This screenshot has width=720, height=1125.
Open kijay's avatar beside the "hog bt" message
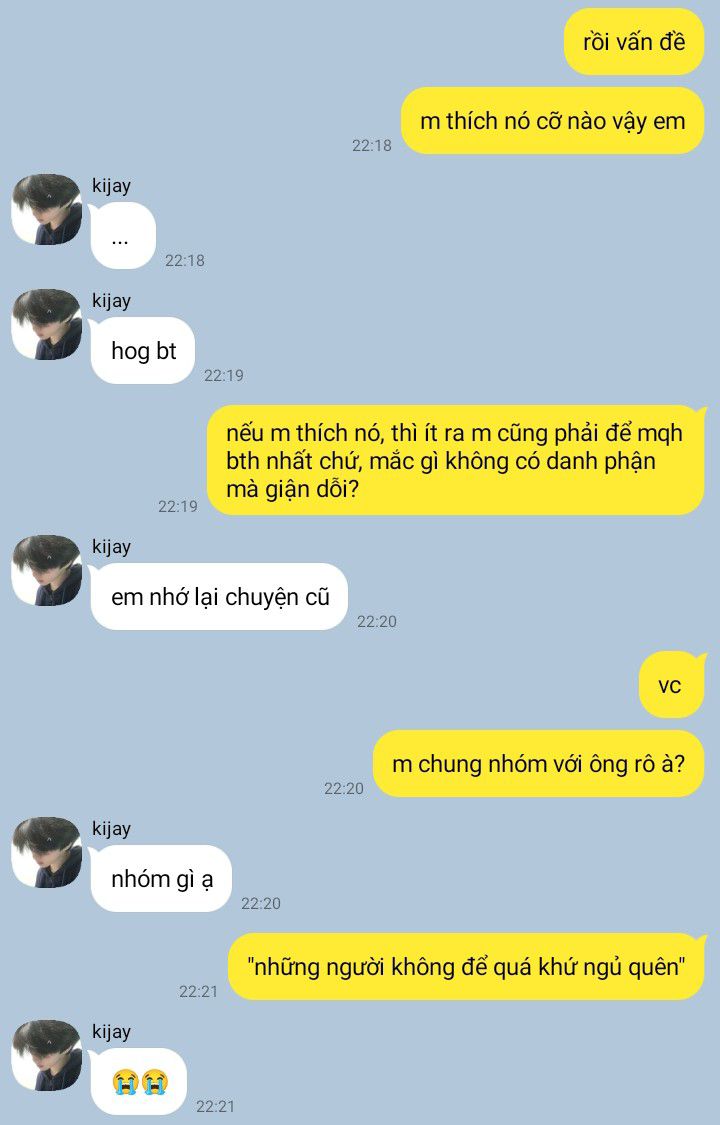click(x=46, y=325)
